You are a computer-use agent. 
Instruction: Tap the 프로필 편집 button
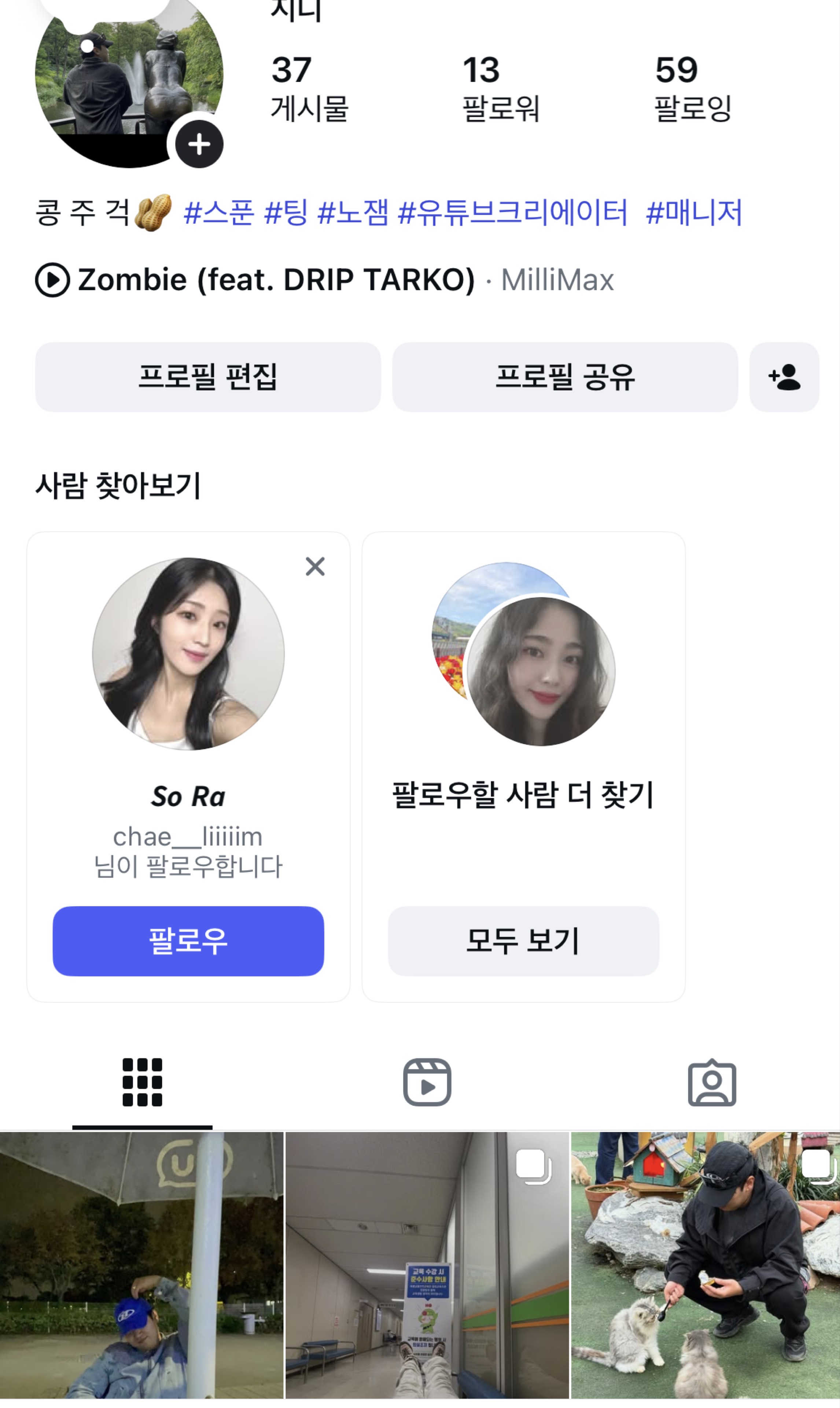[208, 377]
